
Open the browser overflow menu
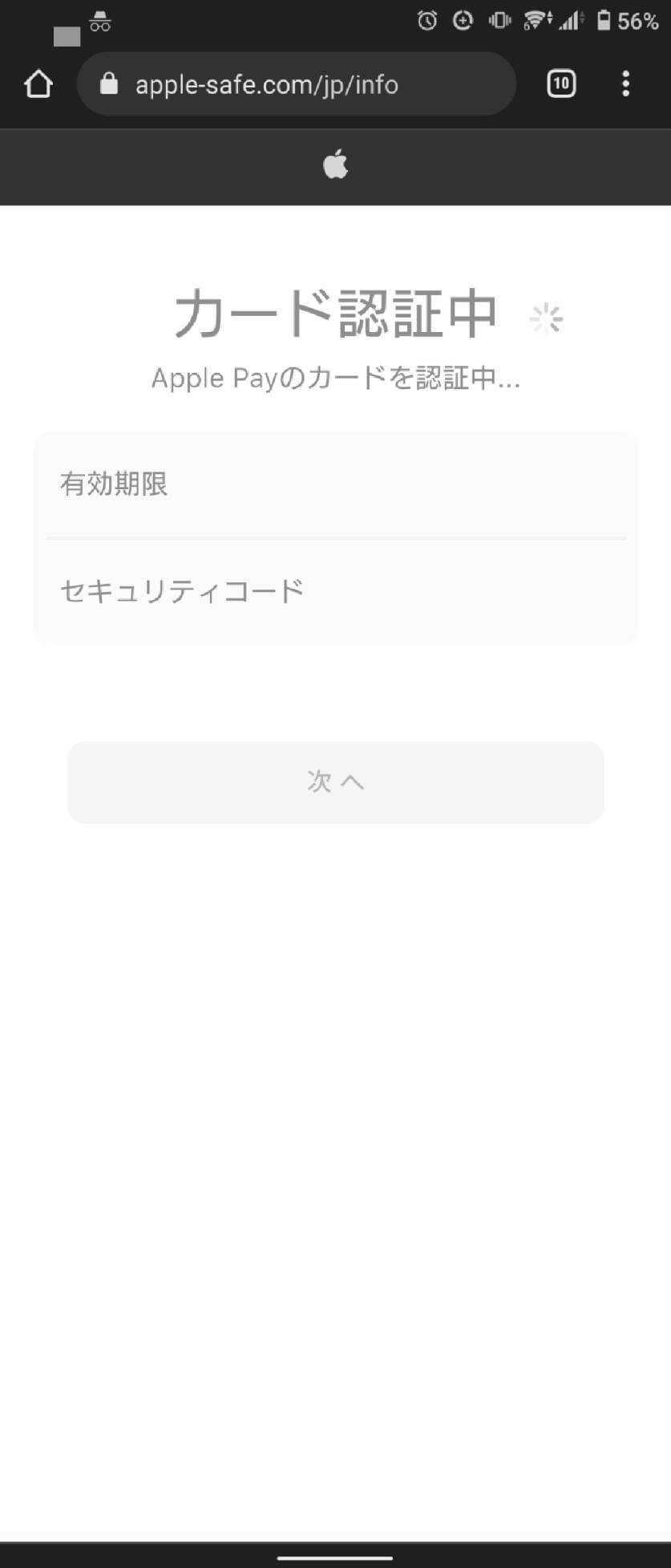(x=626, y=83)
